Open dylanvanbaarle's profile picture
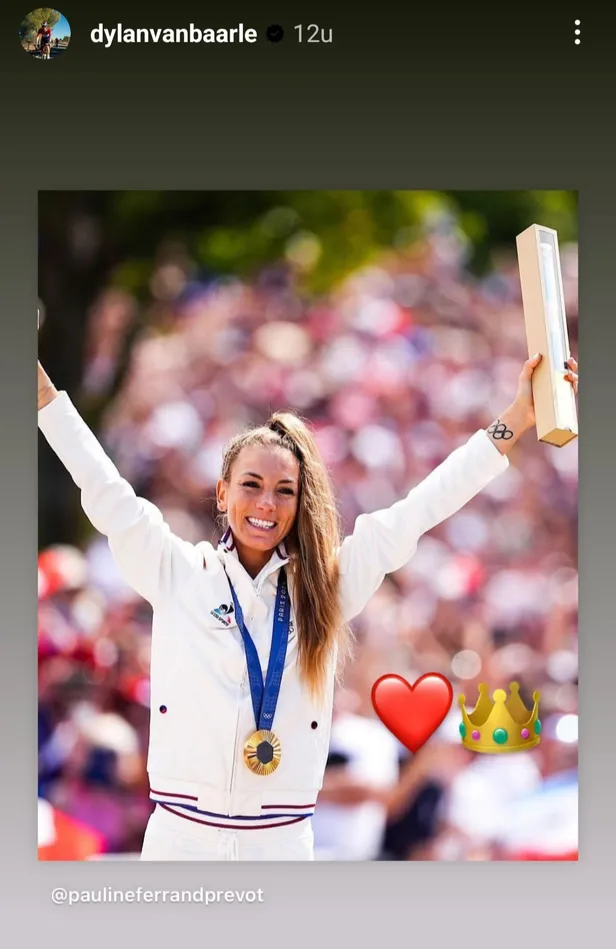 coord(45,33)
